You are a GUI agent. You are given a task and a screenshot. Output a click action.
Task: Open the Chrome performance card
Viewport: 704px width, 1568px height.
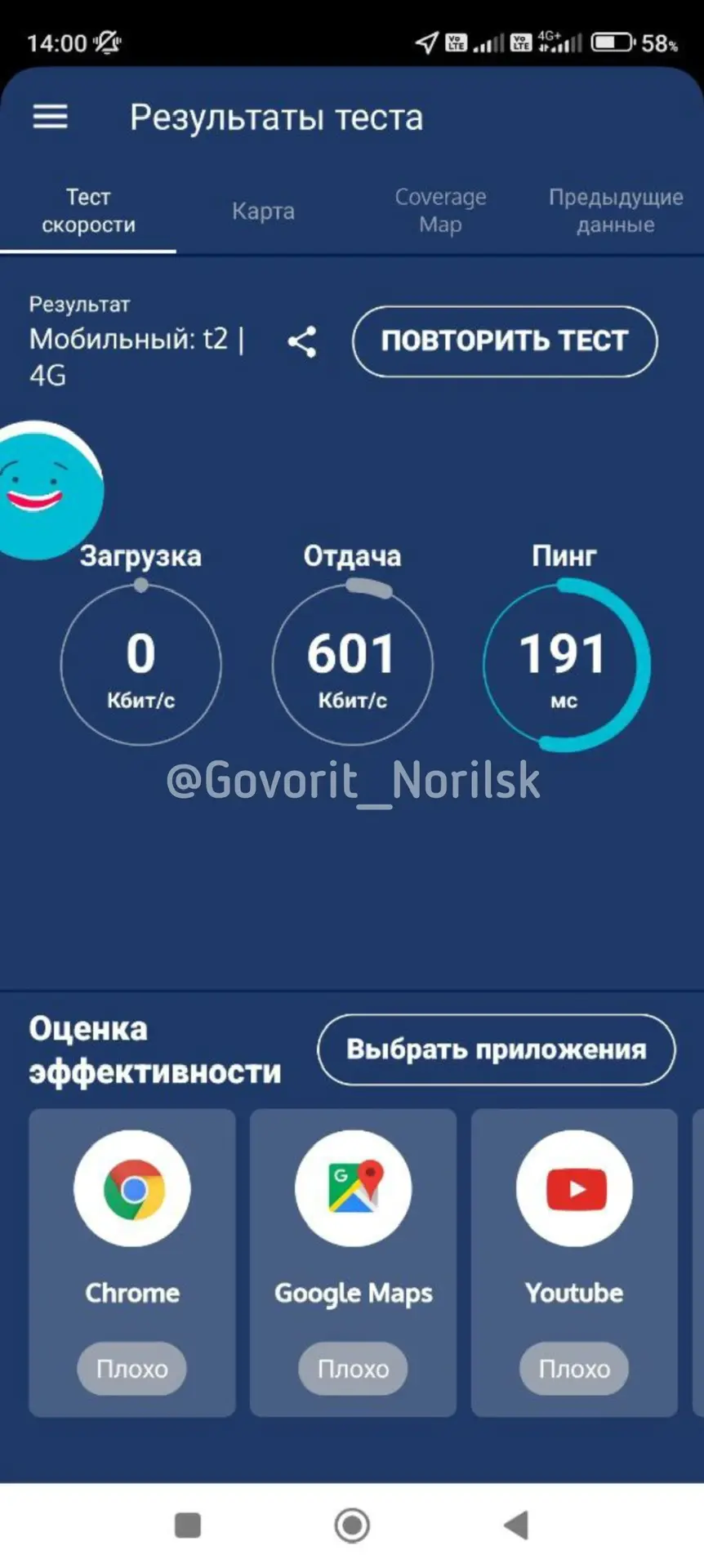click(132, 1262)
